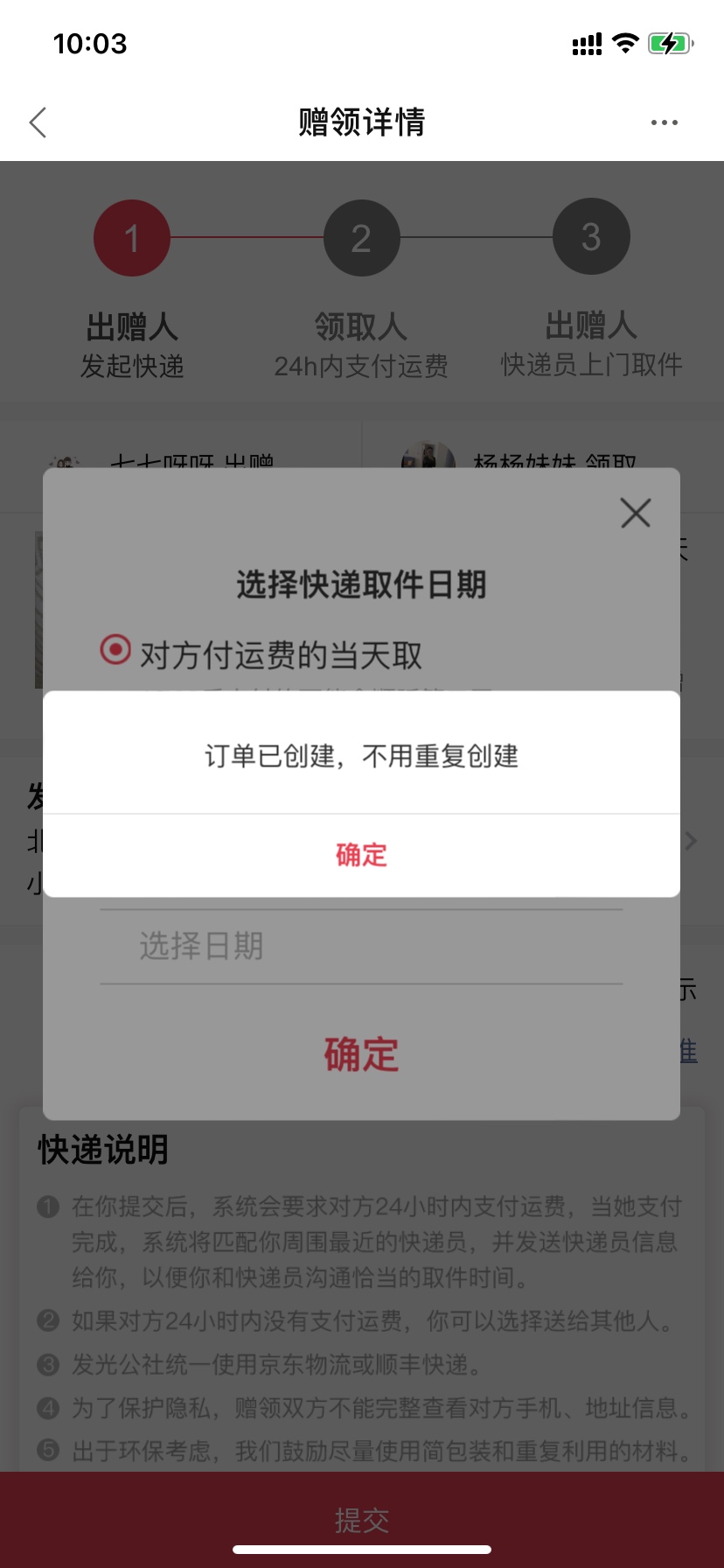Open the 选择日期 date field

pyautogui.click(x=361, y=946)
